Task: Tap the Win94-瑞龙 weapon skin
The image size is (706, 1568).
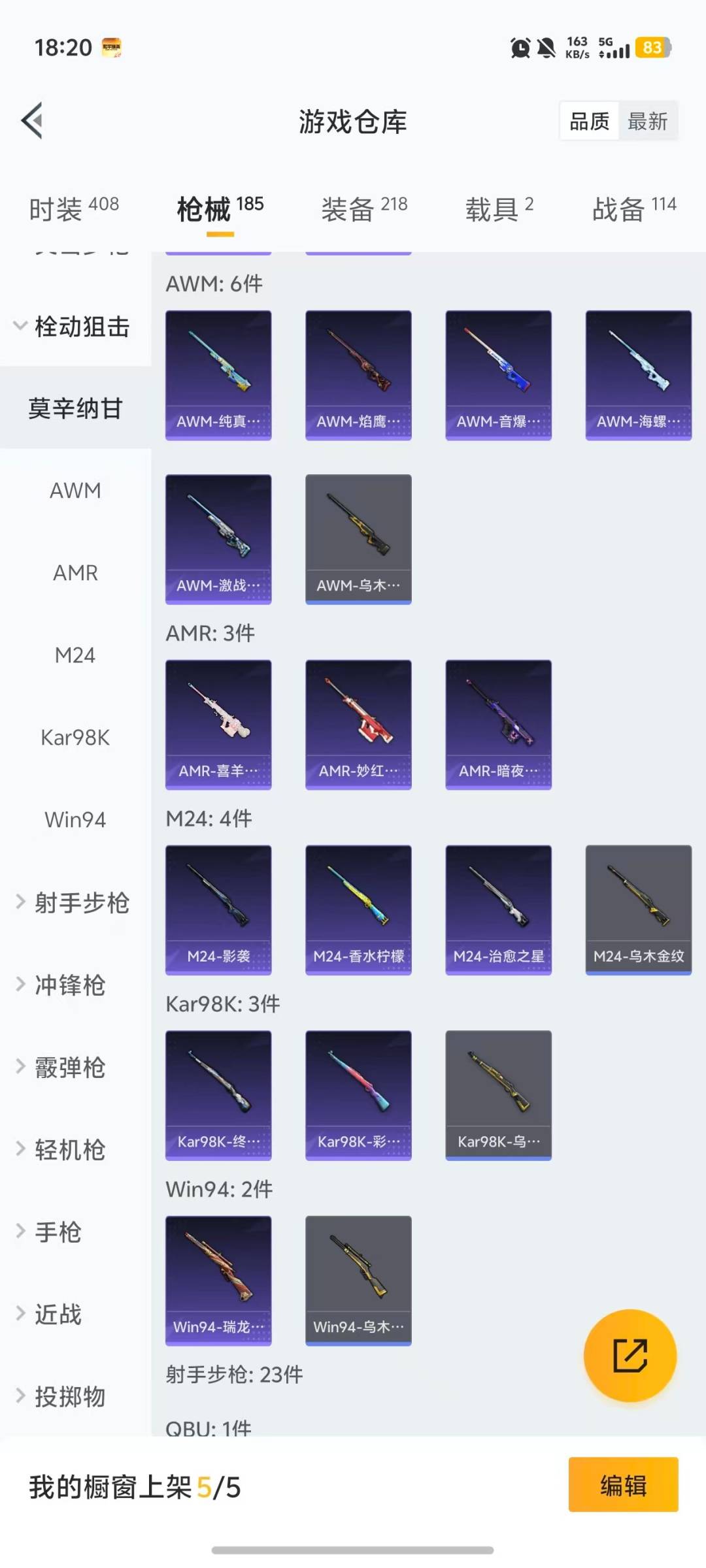Action: [x=218, y=1281]
